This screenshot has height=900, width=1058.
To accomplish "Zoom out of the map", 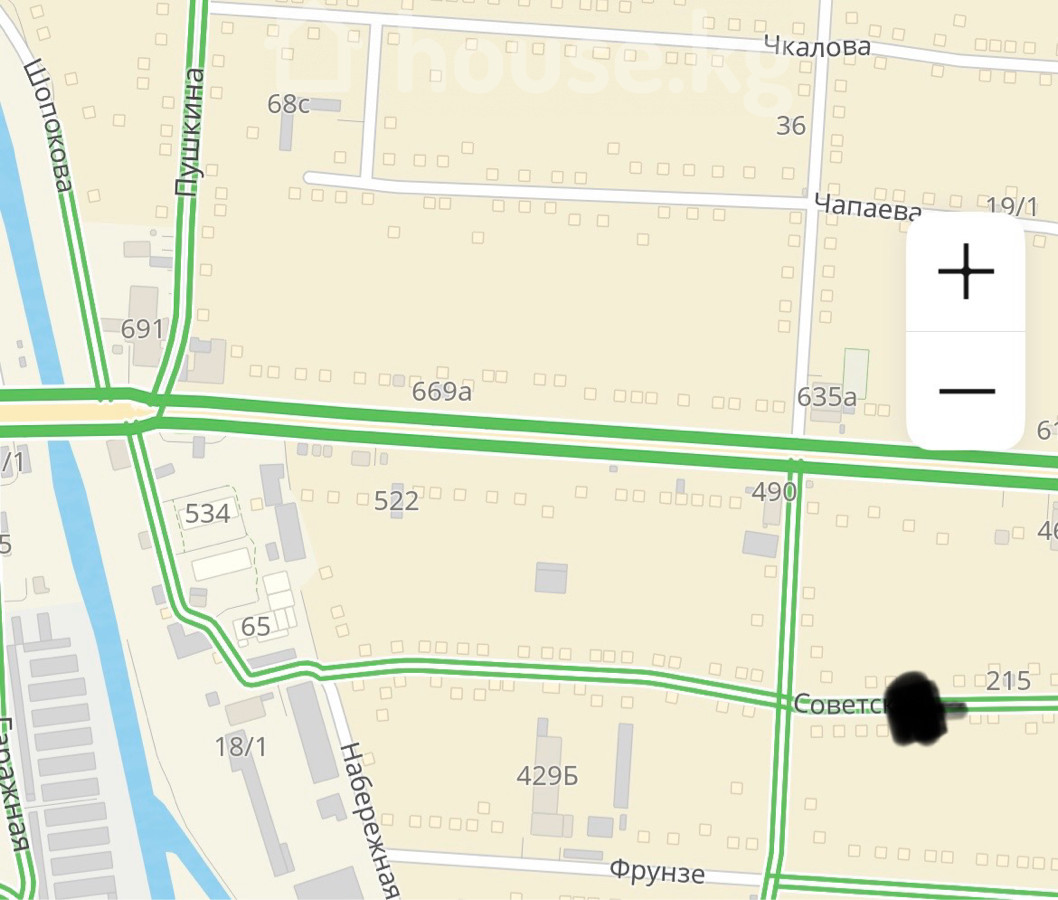I will pyautogui.click(x=965, y=390).
